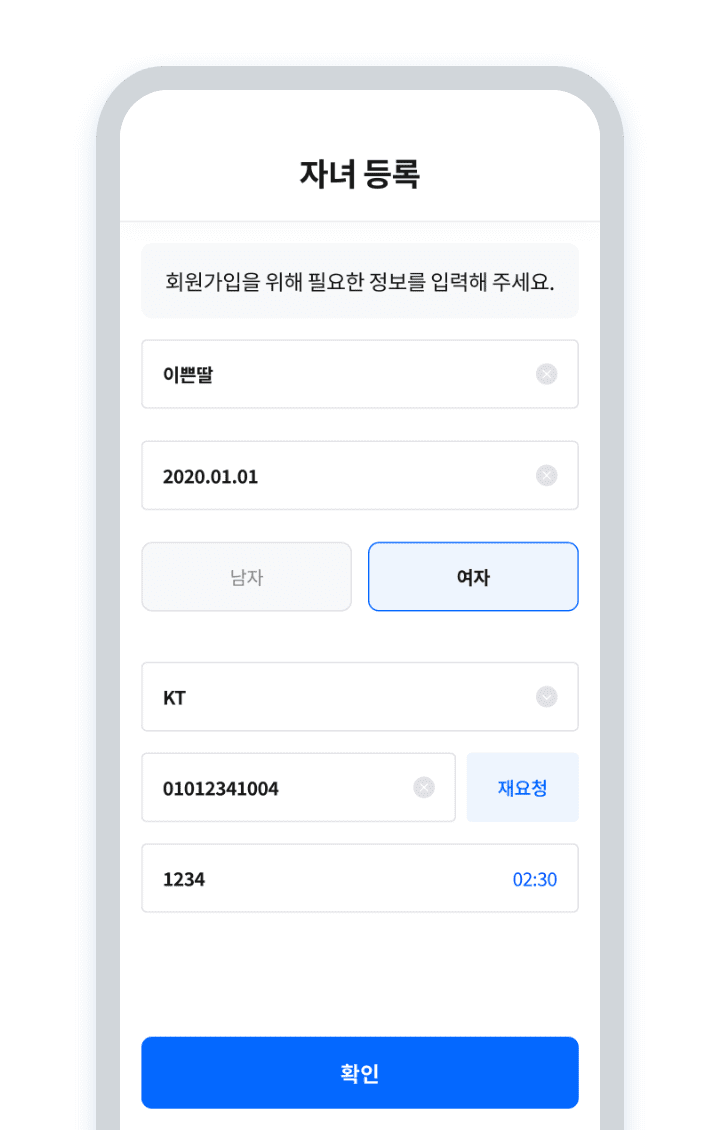Edit the birthdate input field
720x1130 pixels.
tap(340, 475)
